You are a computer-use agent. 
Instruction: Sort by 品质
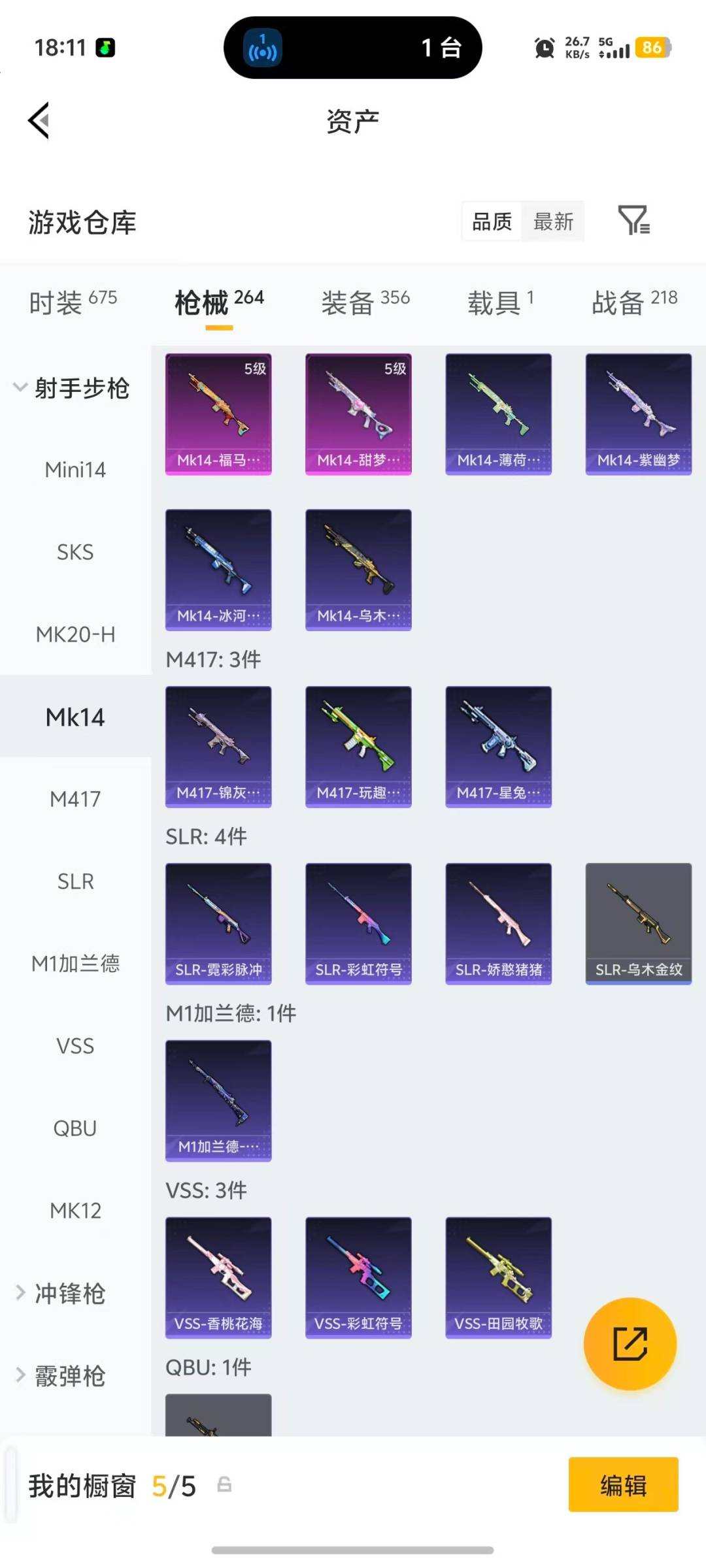(x=492, y=222)
